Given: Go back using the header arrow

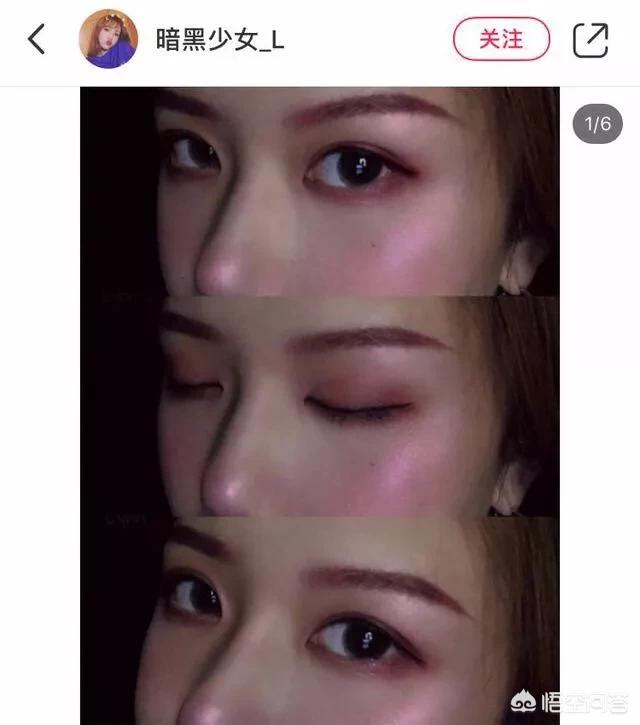Looking at the screenshot, I should click(37, 40).
